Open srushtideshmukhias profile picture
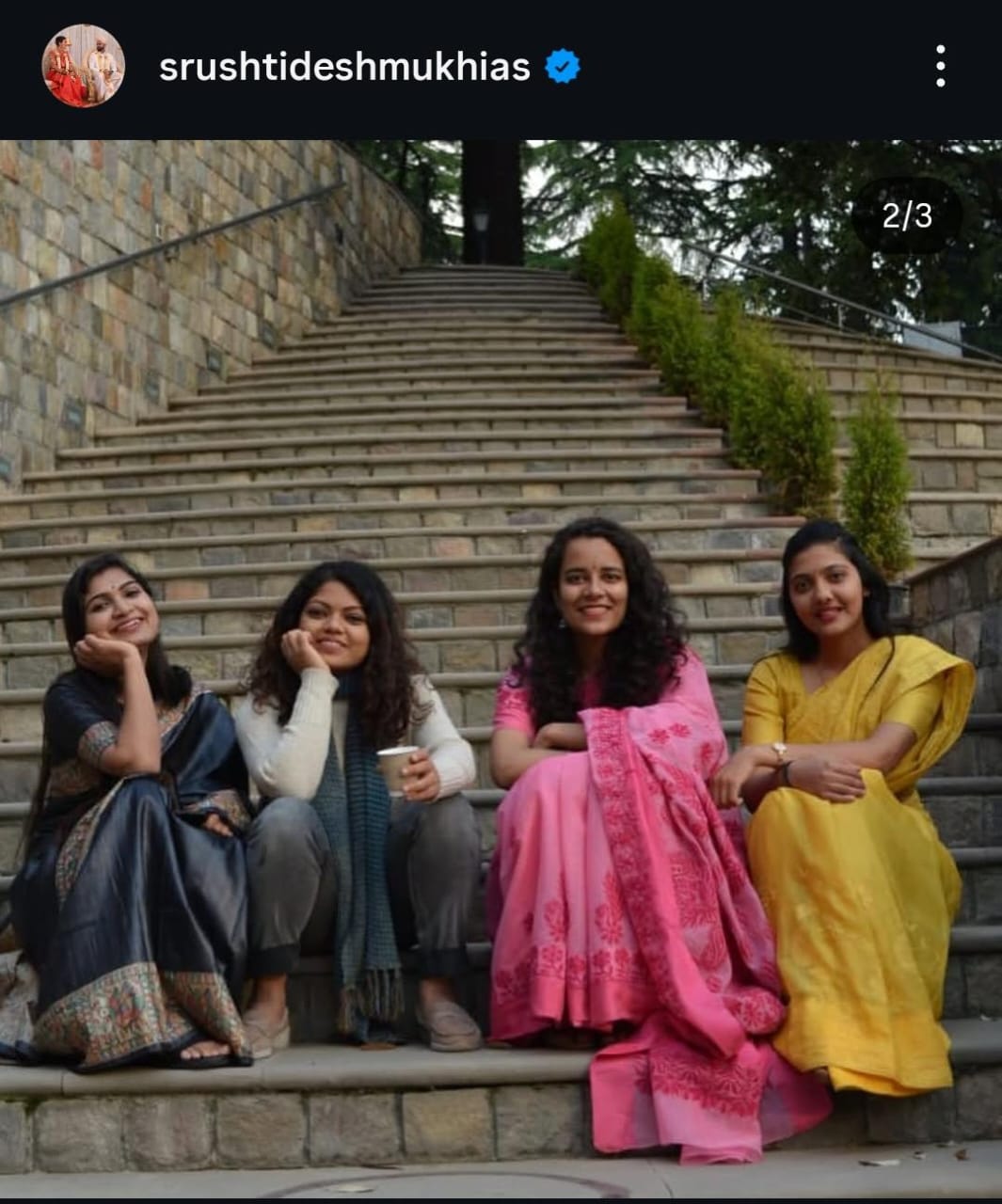This screenshot has width=1002, height=1204. (83, 67)
